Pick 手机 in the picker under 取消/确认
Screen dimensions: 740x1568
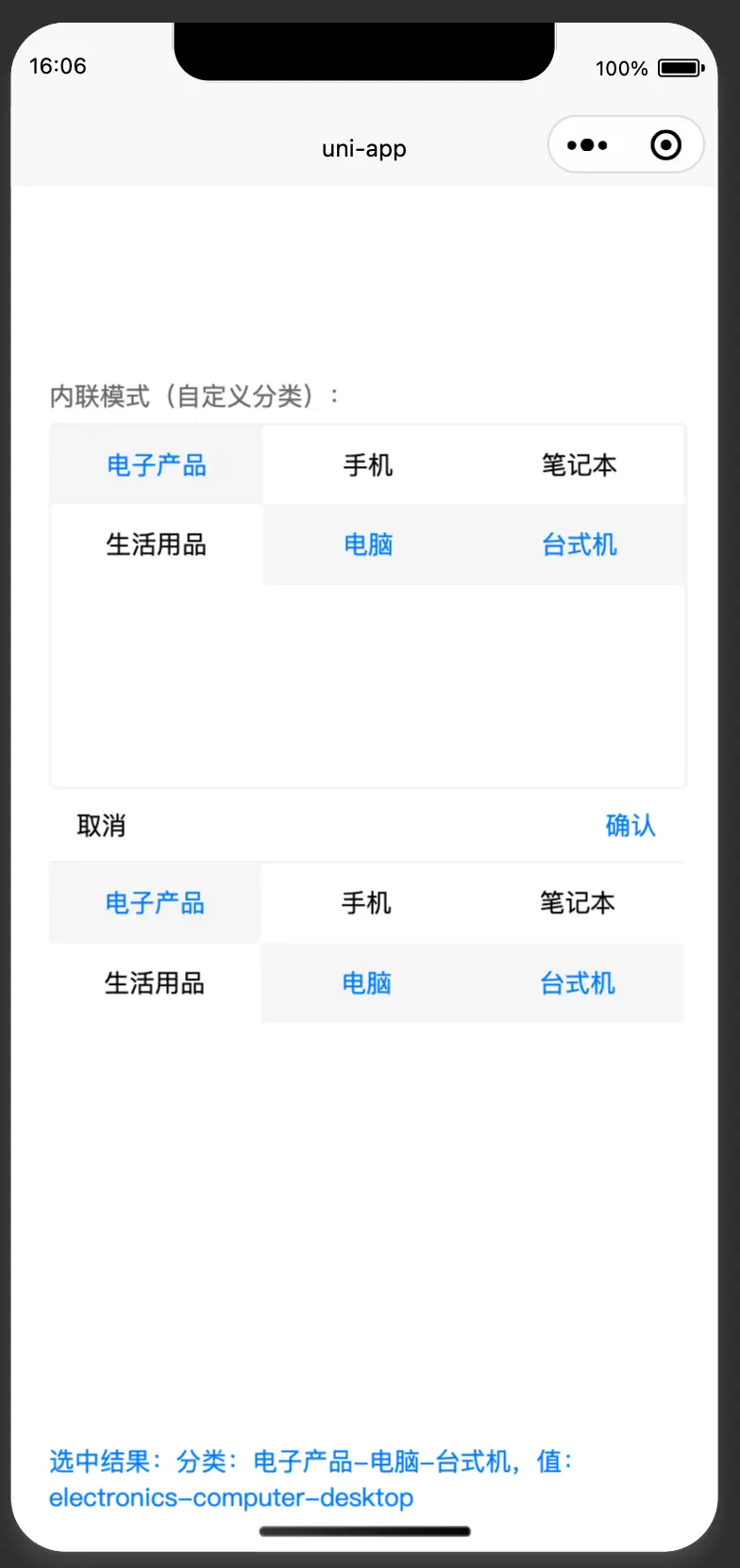point(366,903)
